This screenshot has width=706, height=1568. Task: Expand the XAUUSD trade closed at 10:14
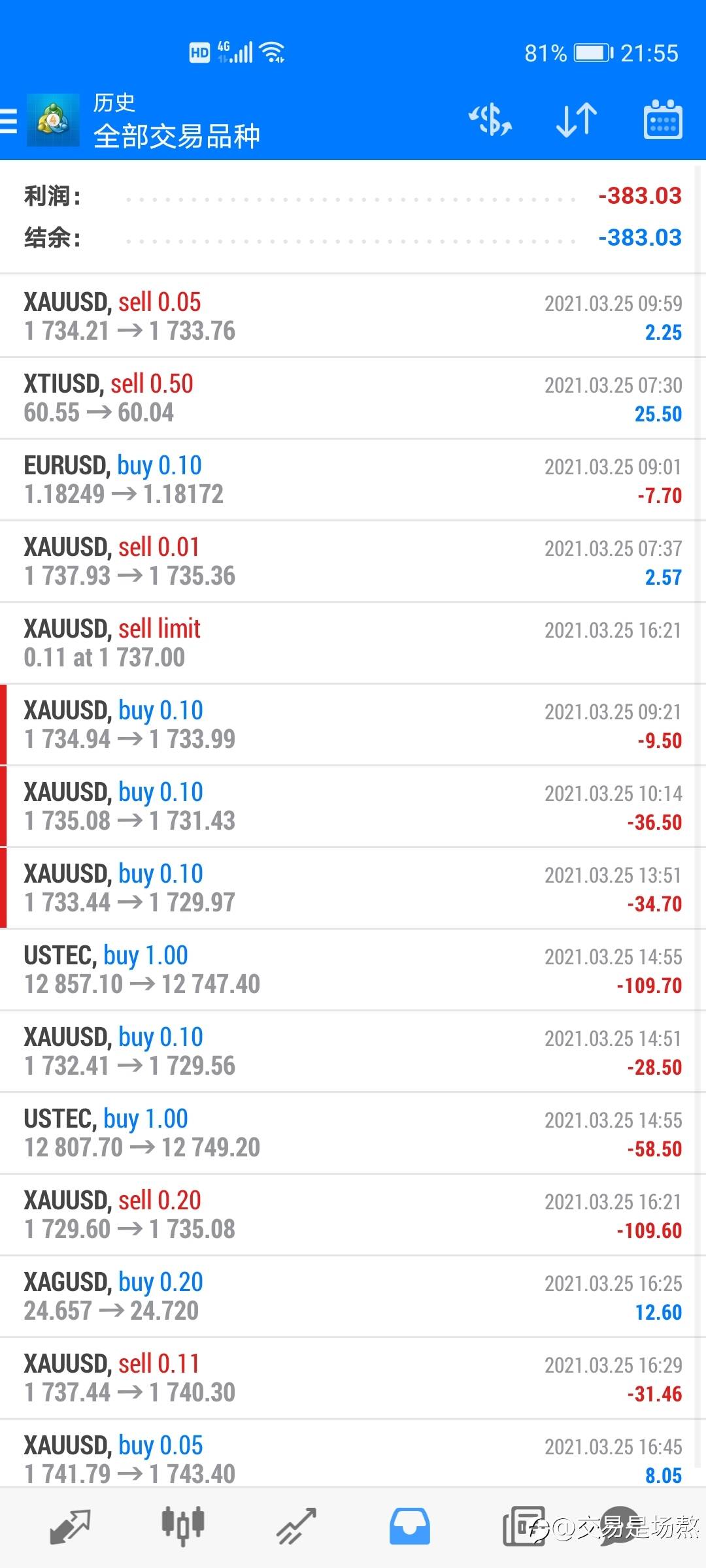tap(353, 806)
